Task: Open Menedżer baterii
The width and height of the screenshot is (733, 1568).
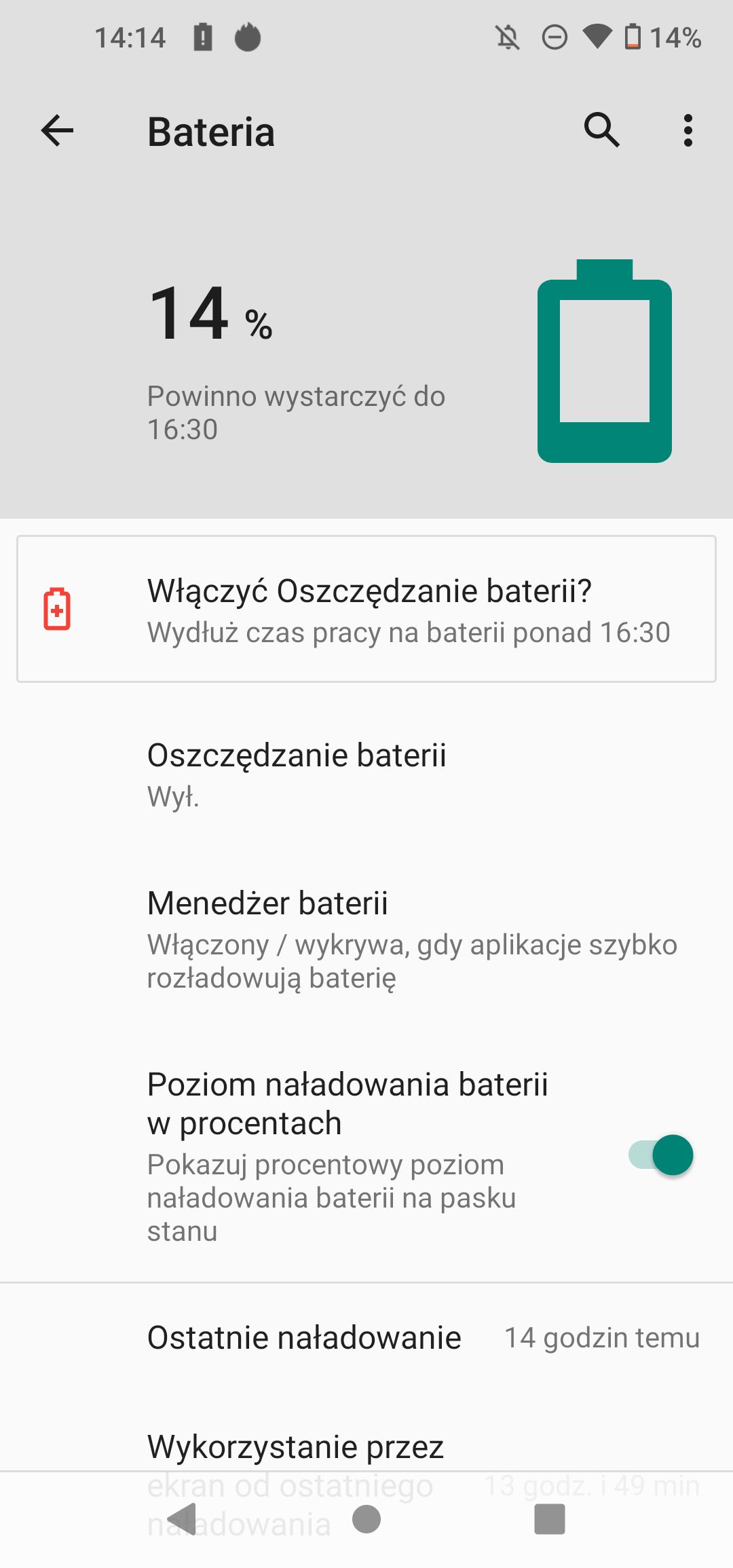Action: pos(366,939)
